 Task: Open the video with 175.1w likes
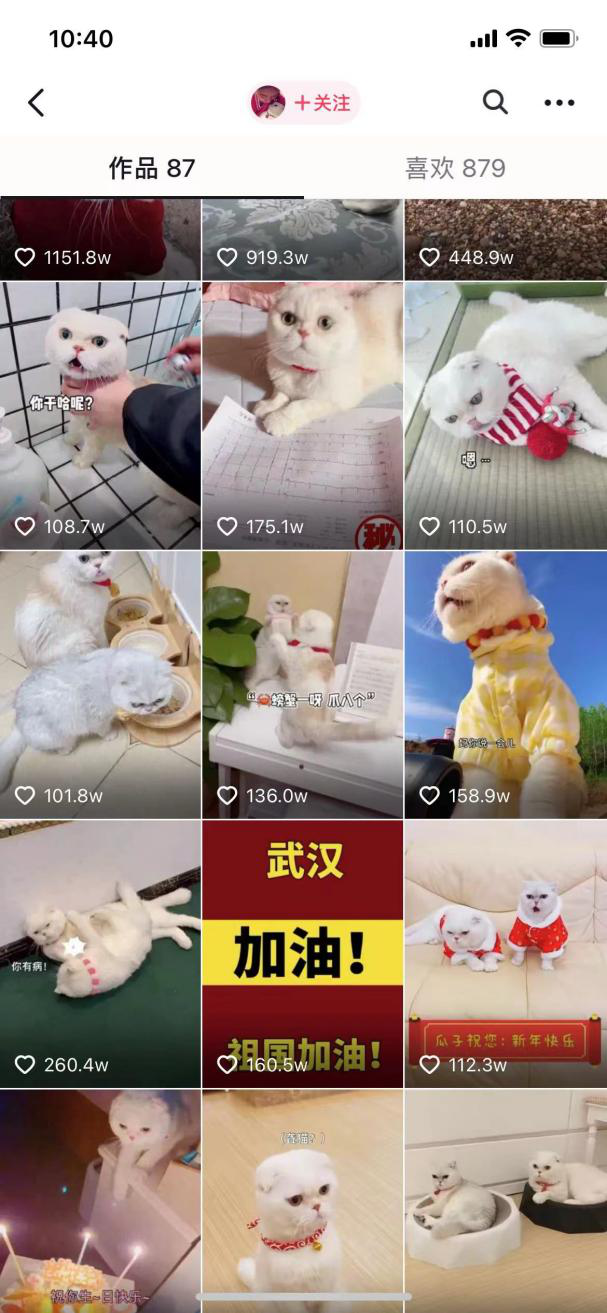[302, 415]
